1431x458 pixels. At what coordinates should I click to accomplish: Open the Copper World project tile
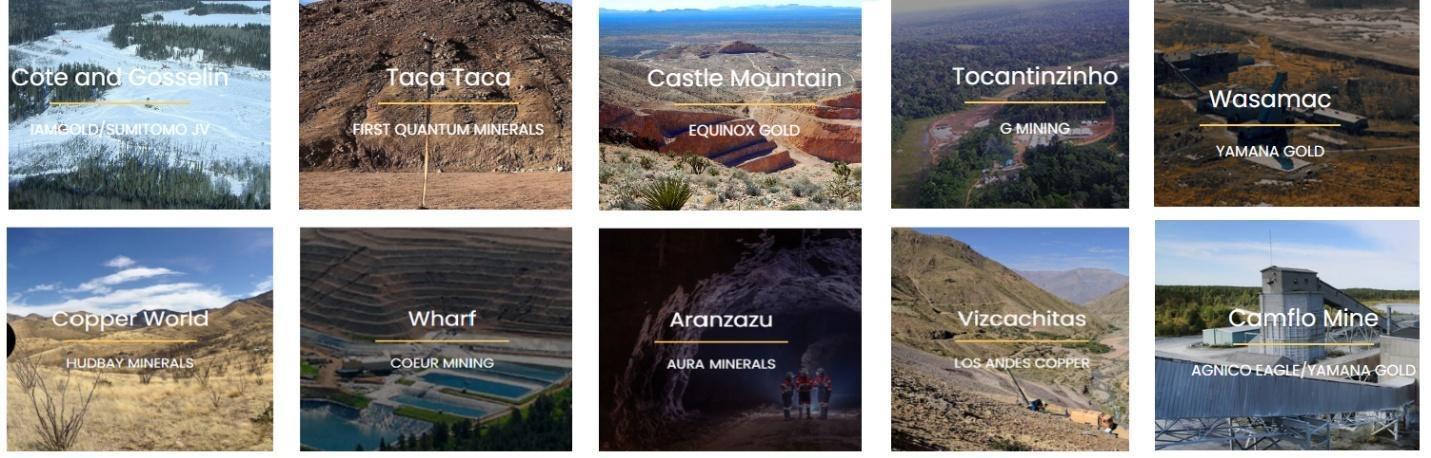click(139, 338)
